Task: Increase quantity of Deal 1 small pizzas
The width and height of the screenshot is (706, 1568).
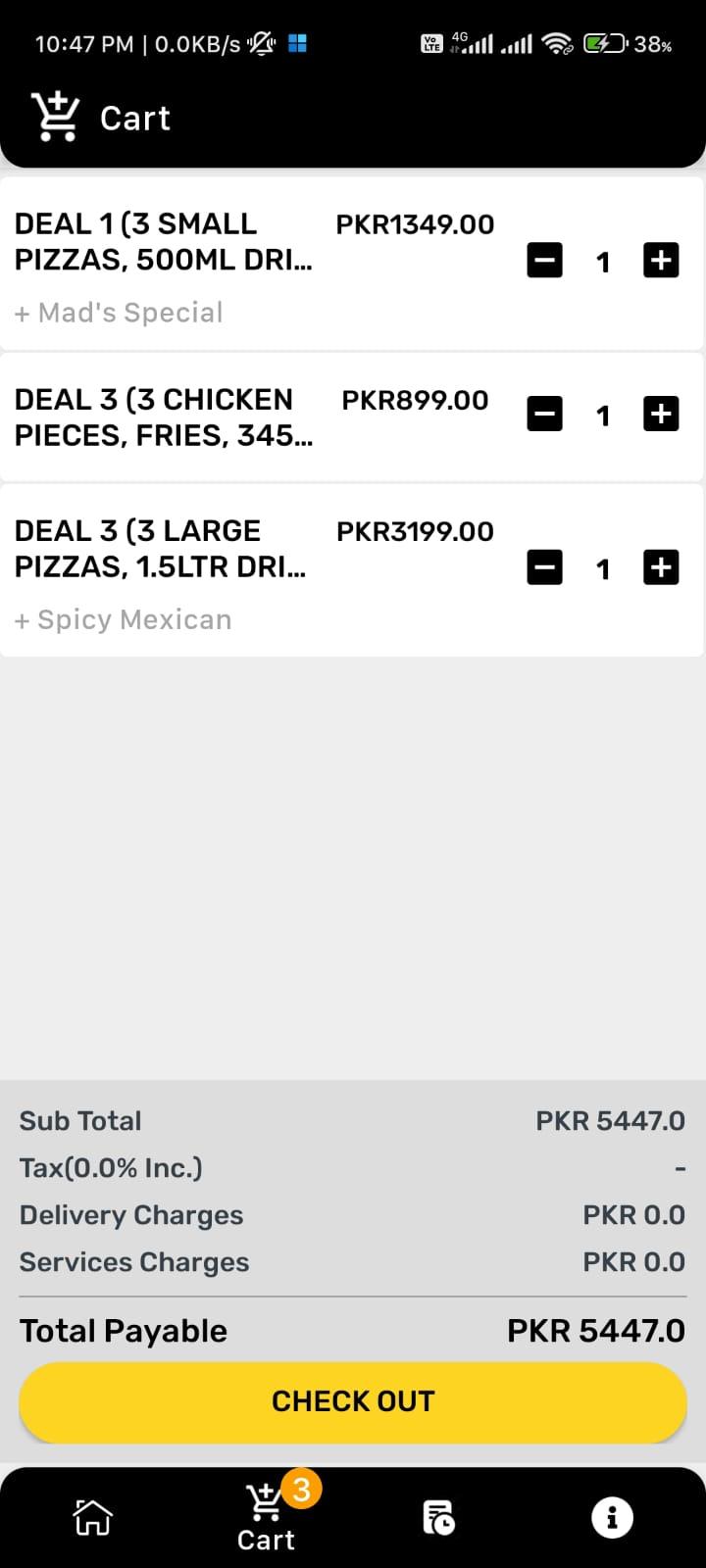Action: click(661, 261)
